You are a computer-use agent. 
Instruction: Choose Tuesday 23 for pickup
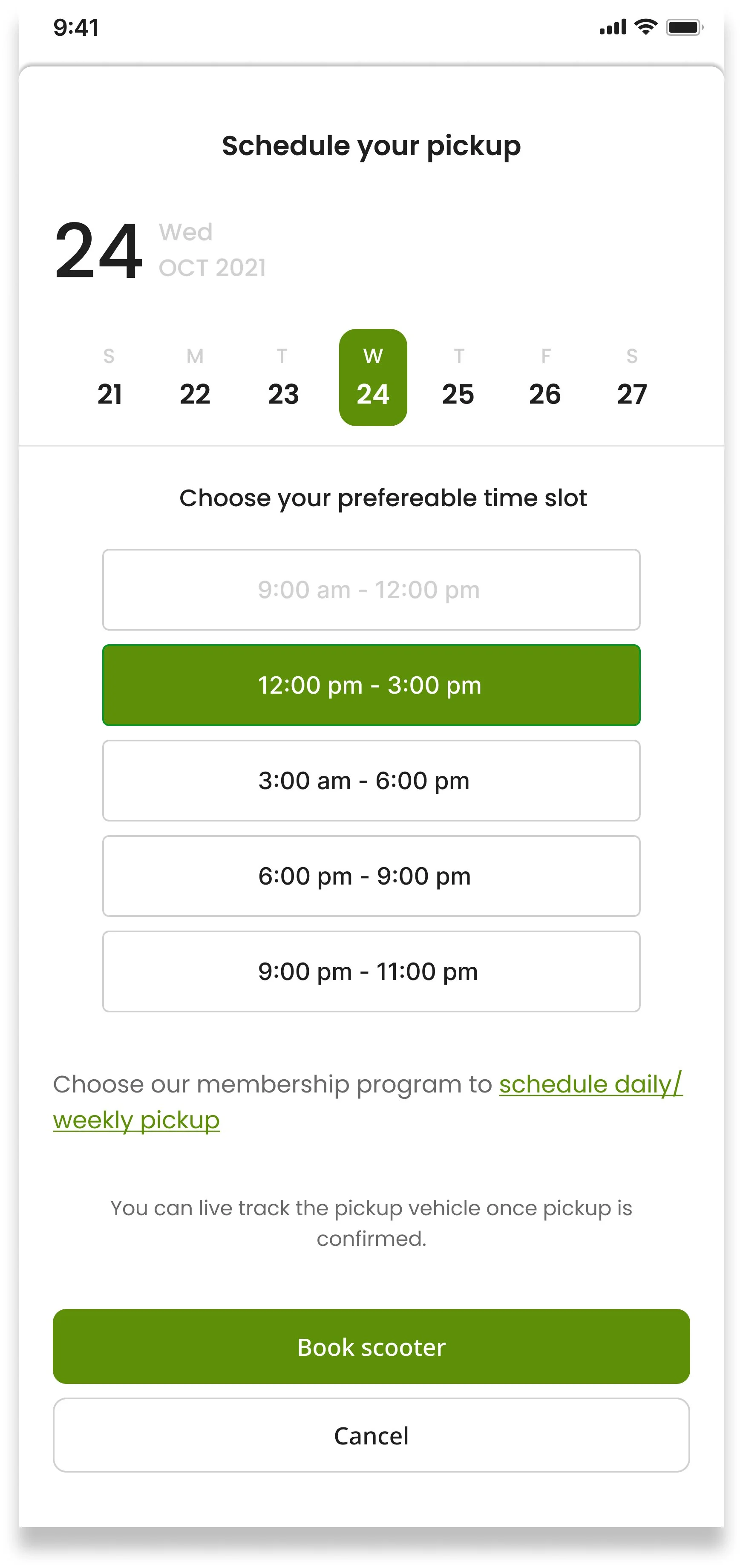pos(283,378)
